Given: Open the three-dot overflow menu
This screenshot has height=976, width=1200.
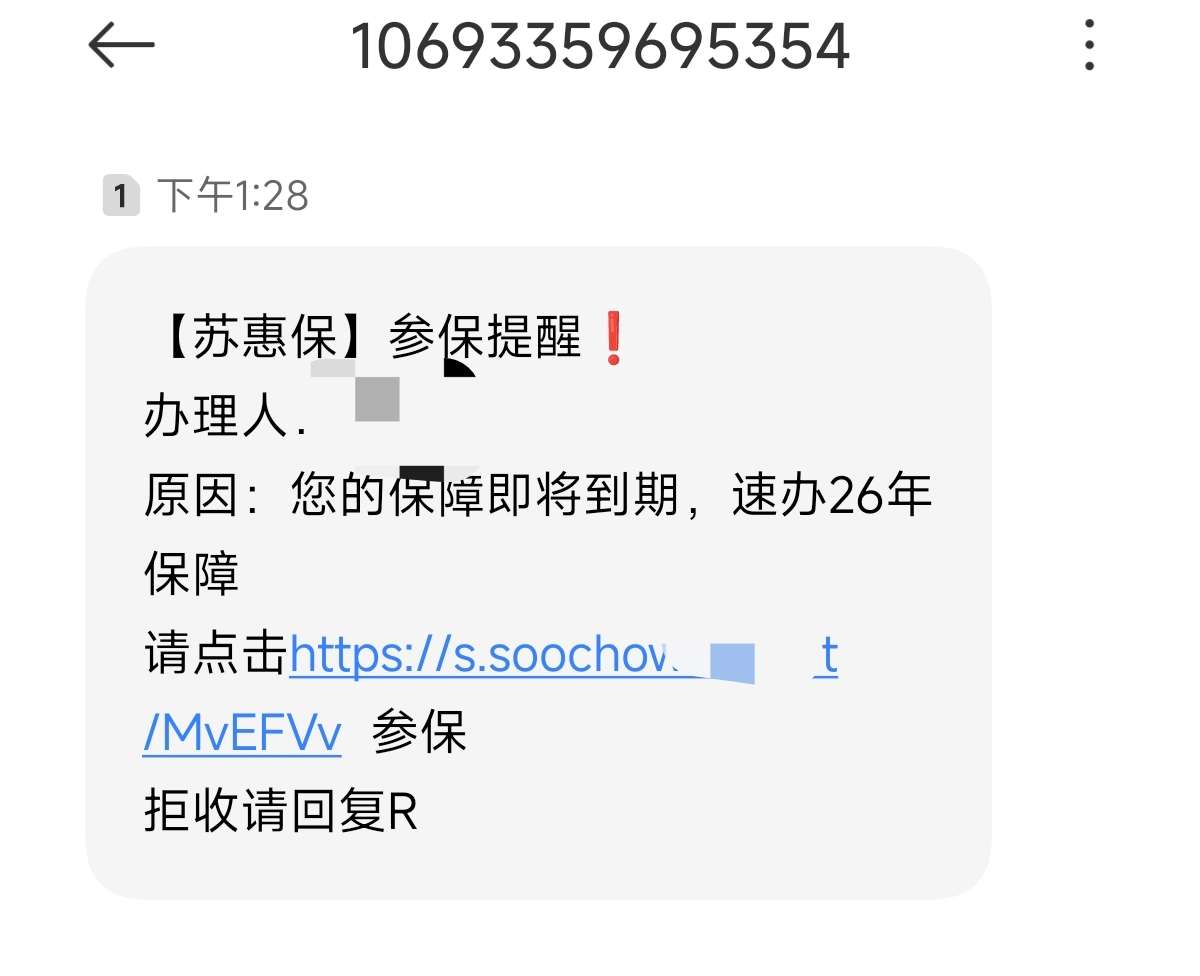Looking at the screenshot, I should point(1089,46).
